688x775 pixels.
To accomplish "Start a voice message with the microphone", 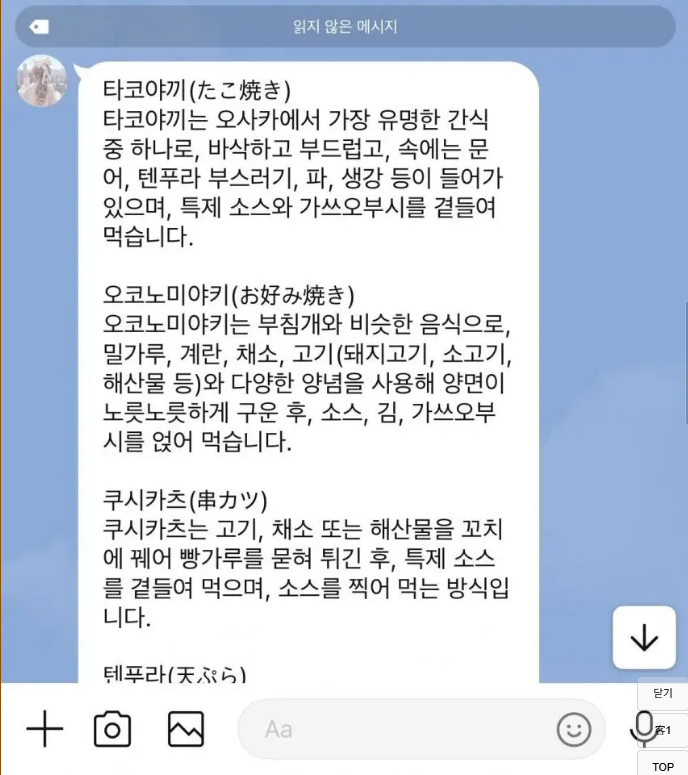I will coord(642,729).
